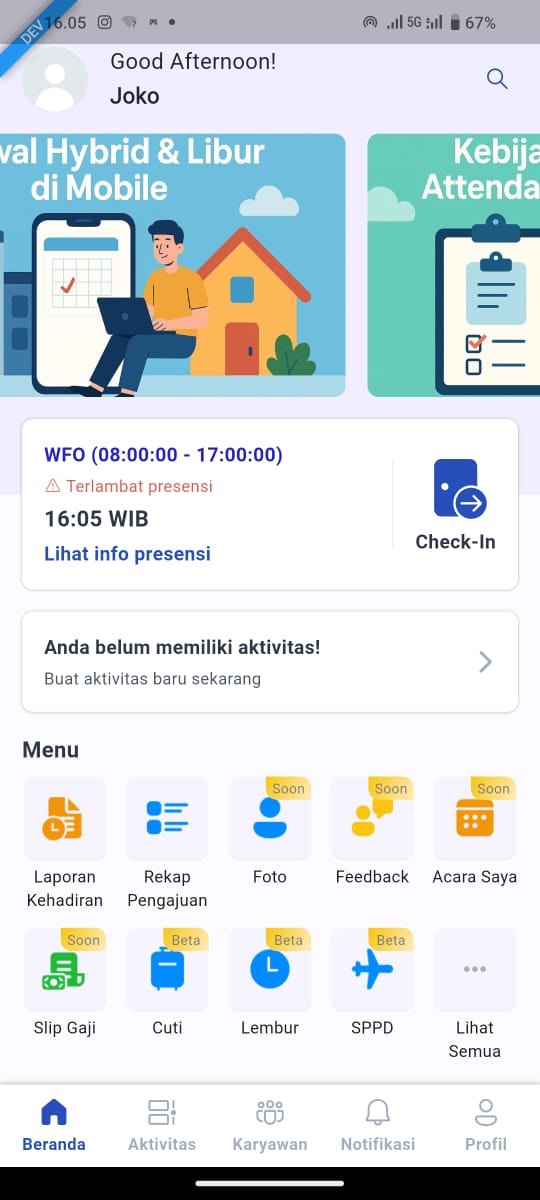Image resolution: width=540 pixels, height=1200 pixels.
Task: Open the create new activity card
Action: click(270, 662)
